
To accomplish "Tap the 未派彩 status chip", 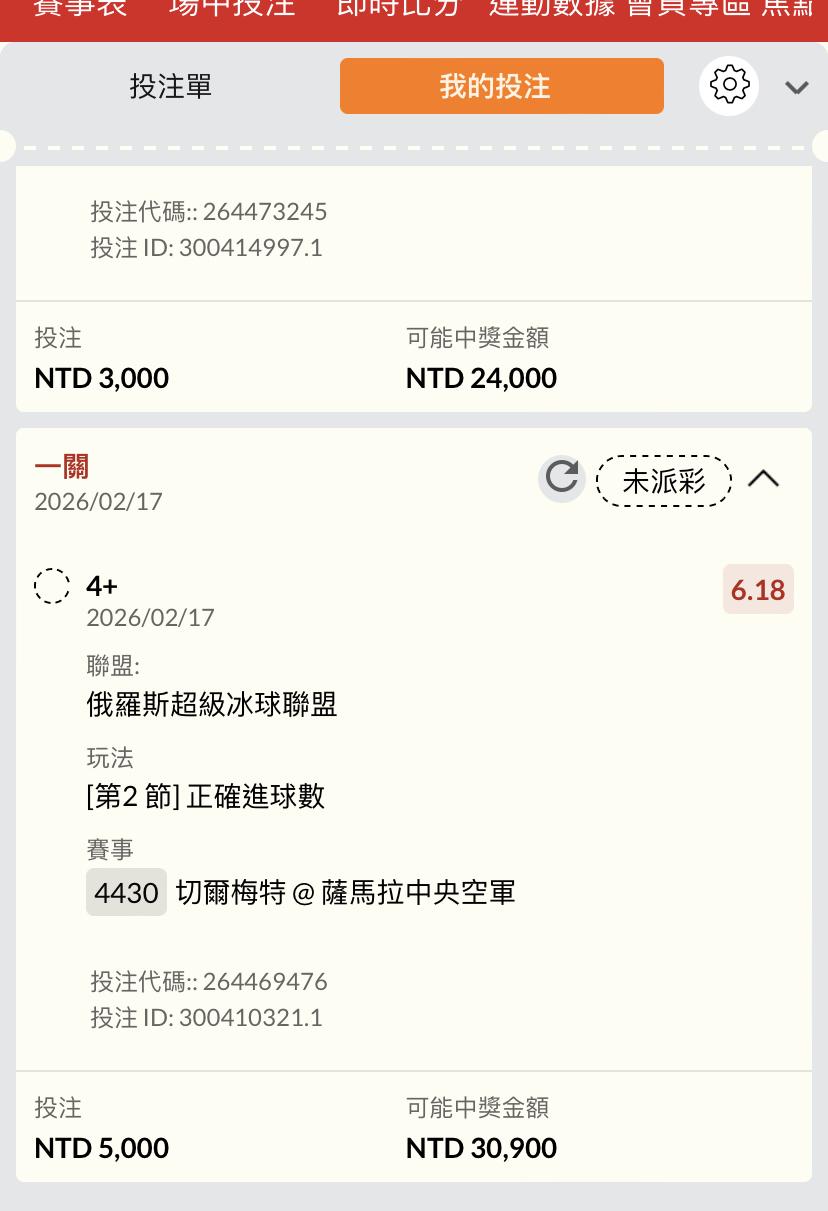I will (664, 481).
